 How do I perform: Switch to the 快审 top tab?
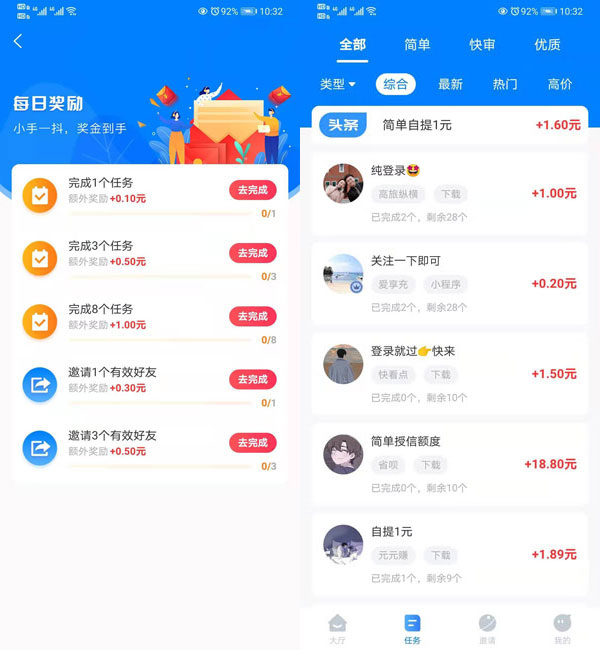[482, 45]
